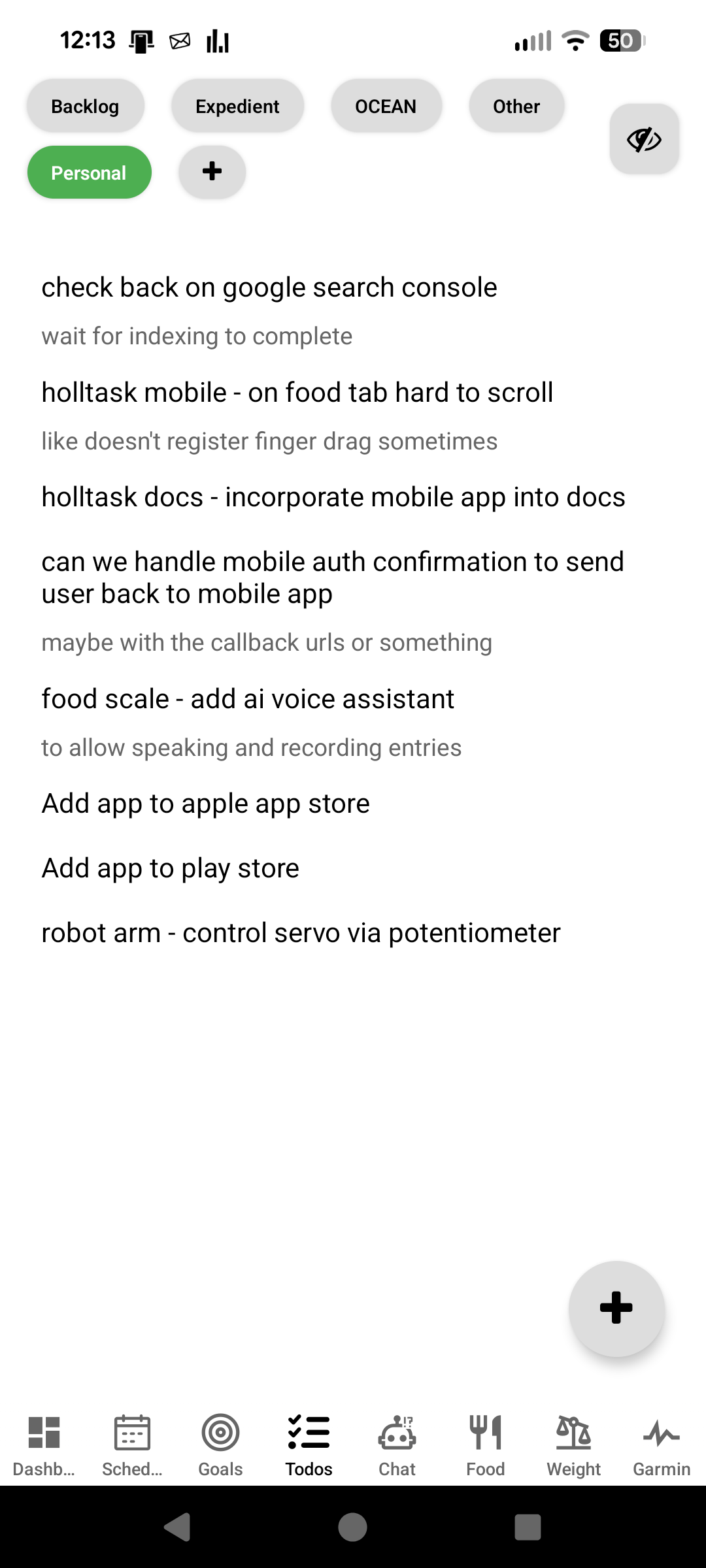
Task: Add a new category with the plus chip
Action: [212, 172]
